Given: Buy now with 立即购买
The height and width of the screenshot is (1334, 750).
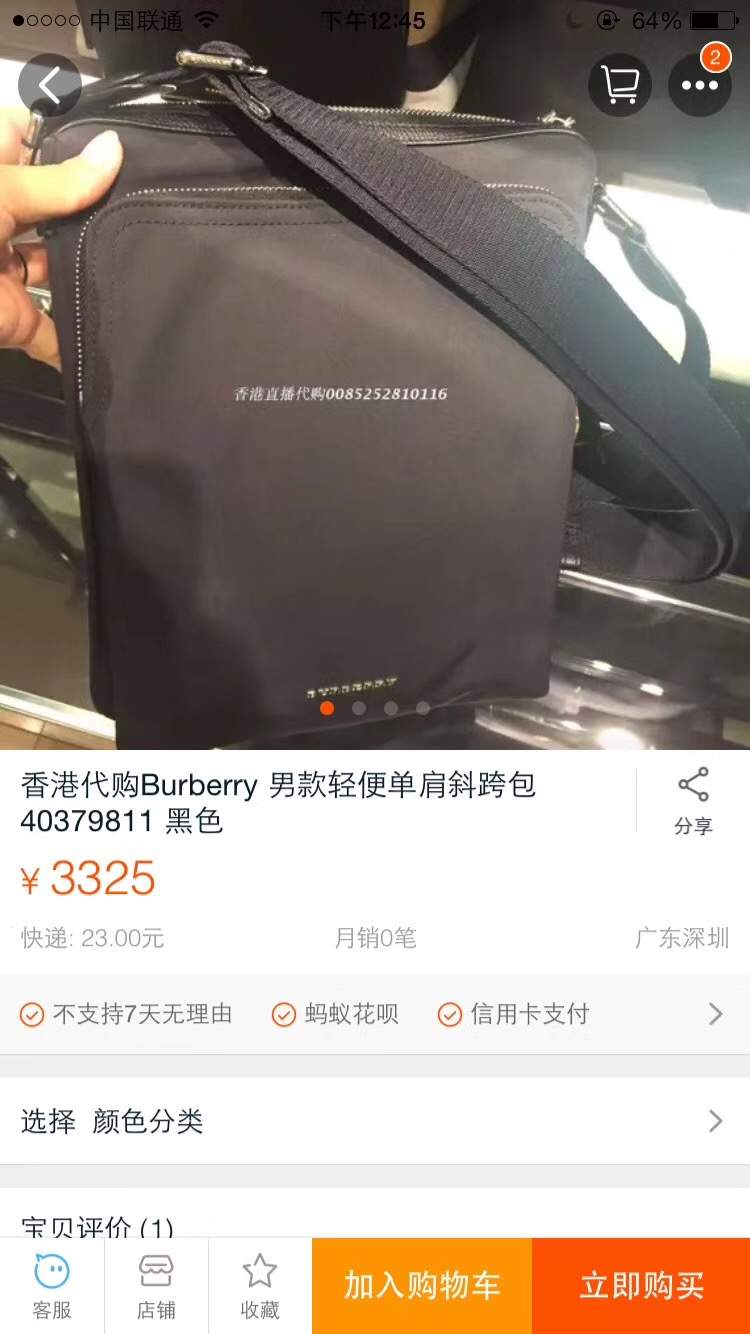Looking at the screenshot, I should [x=641, y=1286].
